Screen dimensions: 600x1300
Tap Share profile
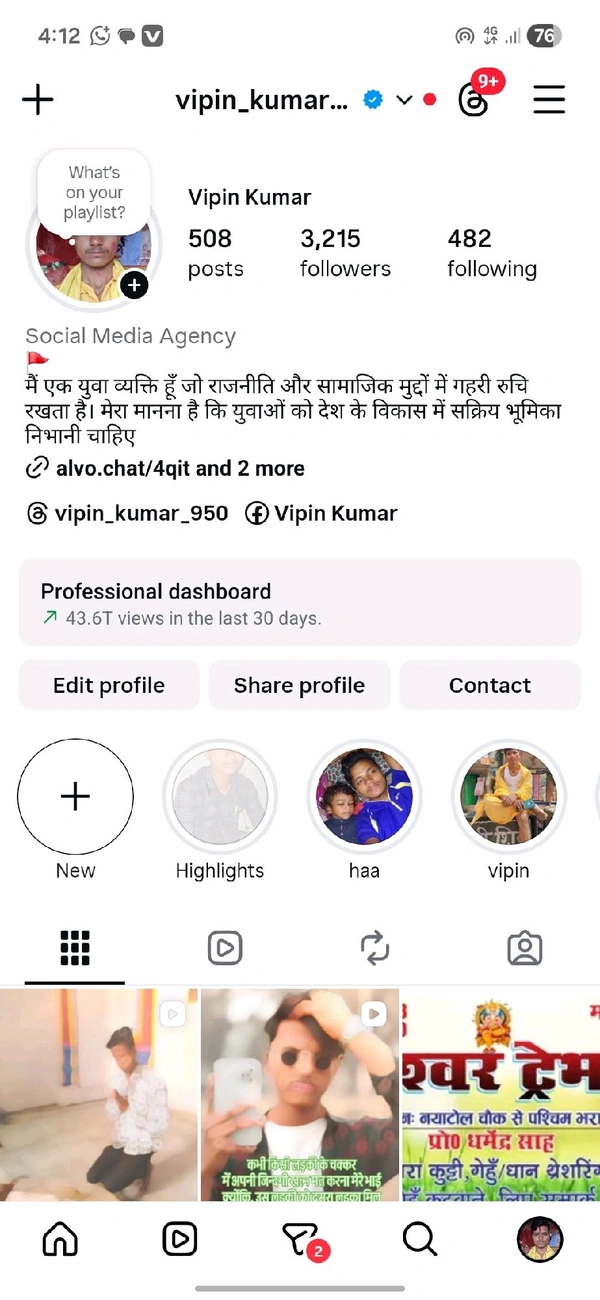pyautogui.click(x=299, y=686)
